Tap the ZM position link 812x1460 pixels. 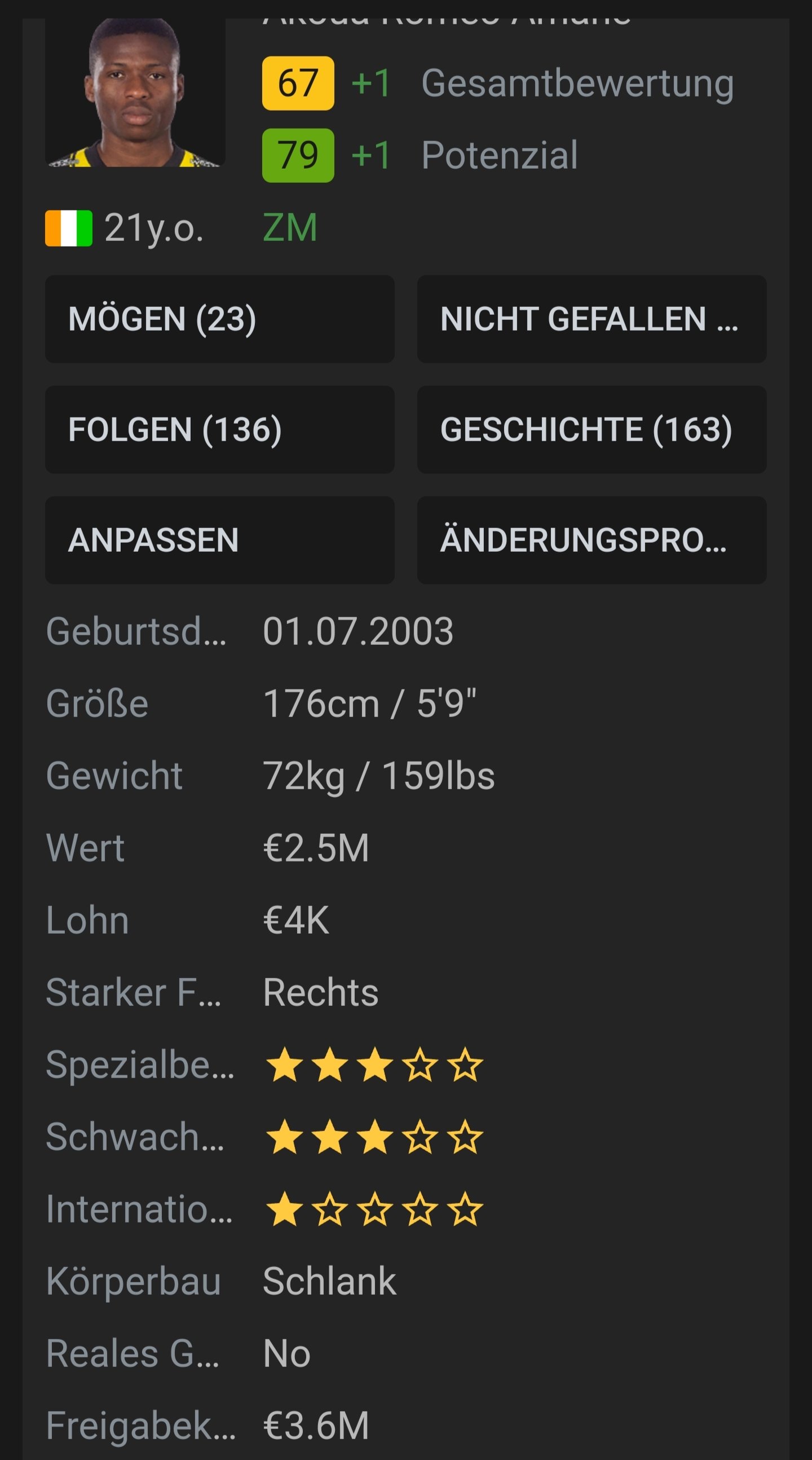[x=290, y=228]
